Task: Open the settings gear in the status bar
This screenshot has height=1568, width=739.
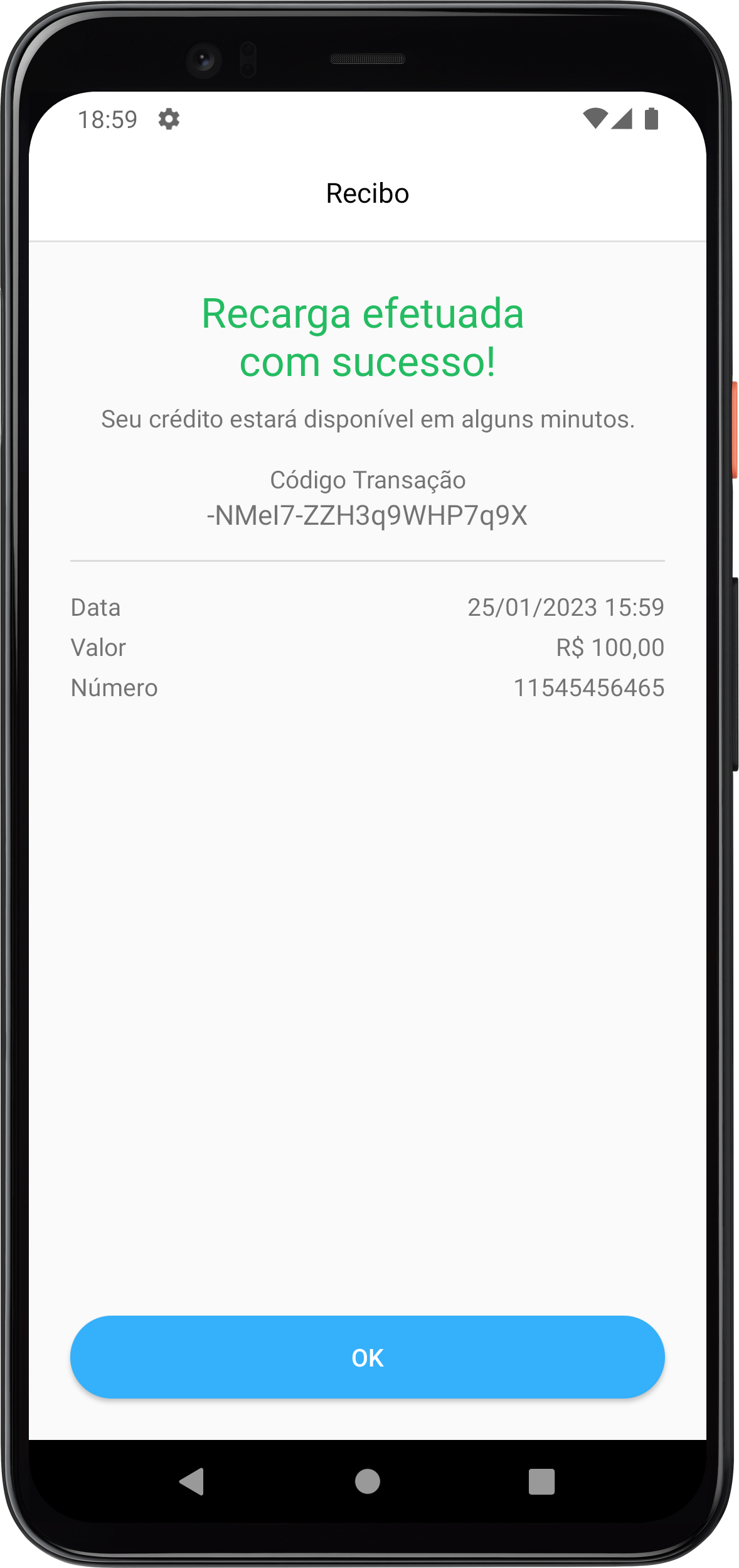Action: coord(169,119)
